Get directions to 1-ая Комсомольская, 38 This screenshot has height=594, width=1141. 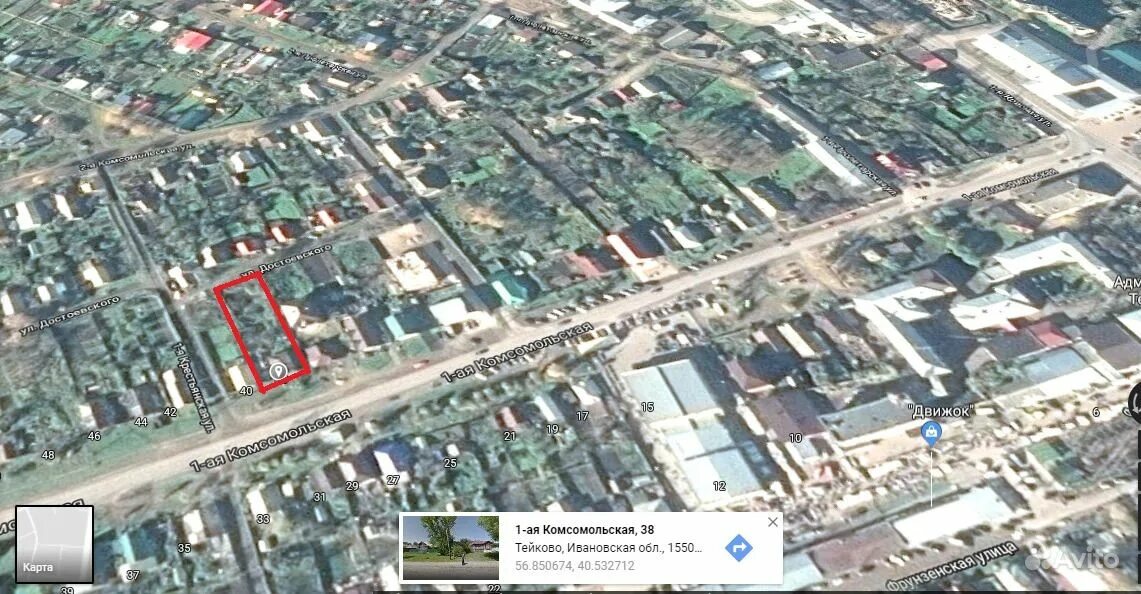point(738,548)
